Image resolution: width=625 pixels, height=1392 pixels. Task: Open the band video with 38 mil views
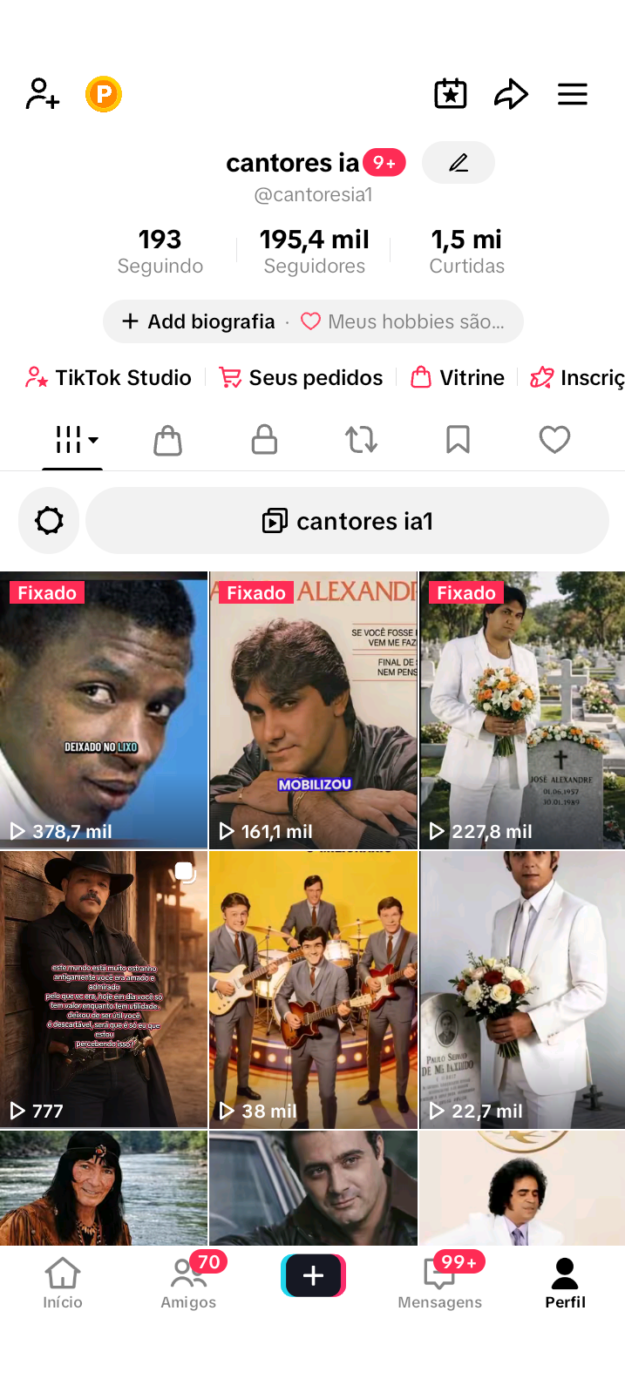tap(313, 990)
